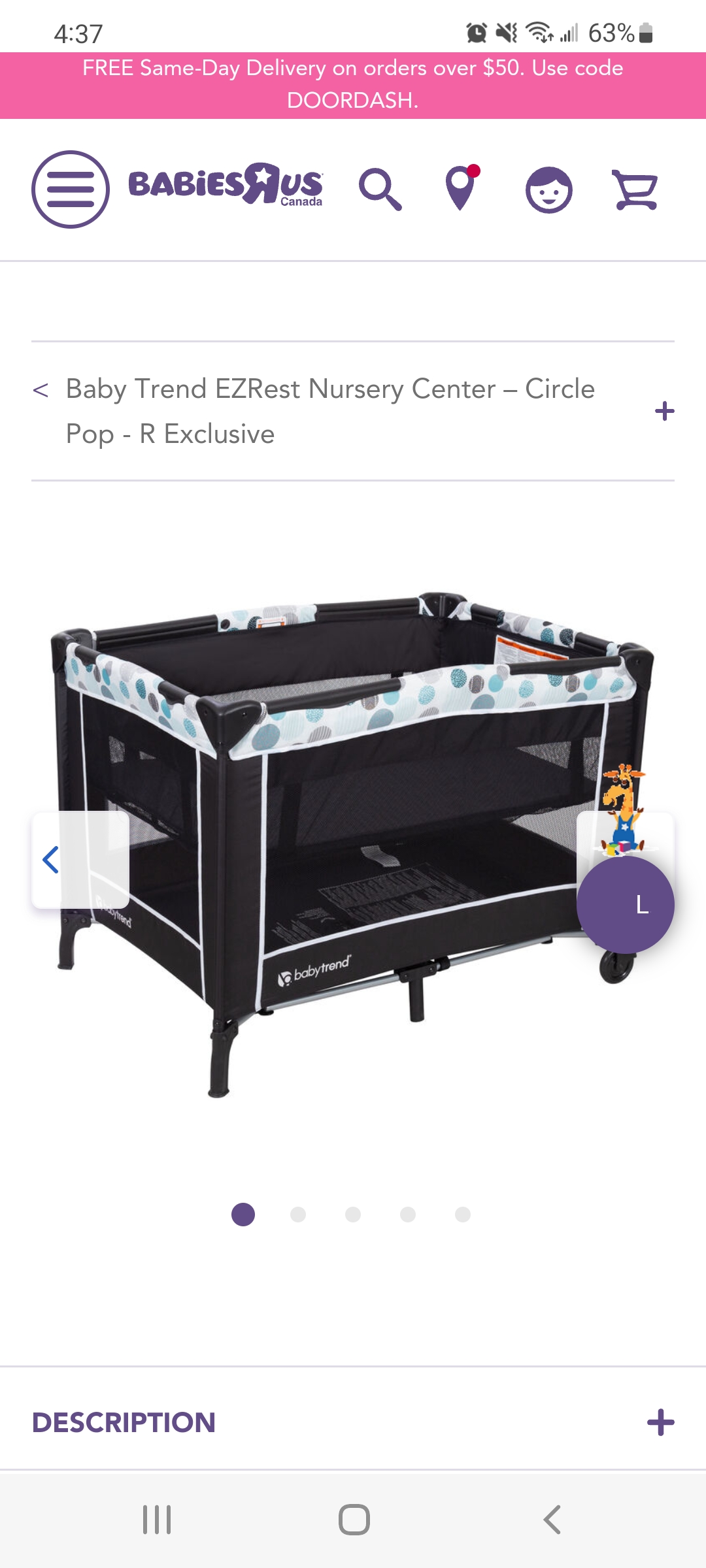
Task: Open the store locator pin
Action: [462, 188]
